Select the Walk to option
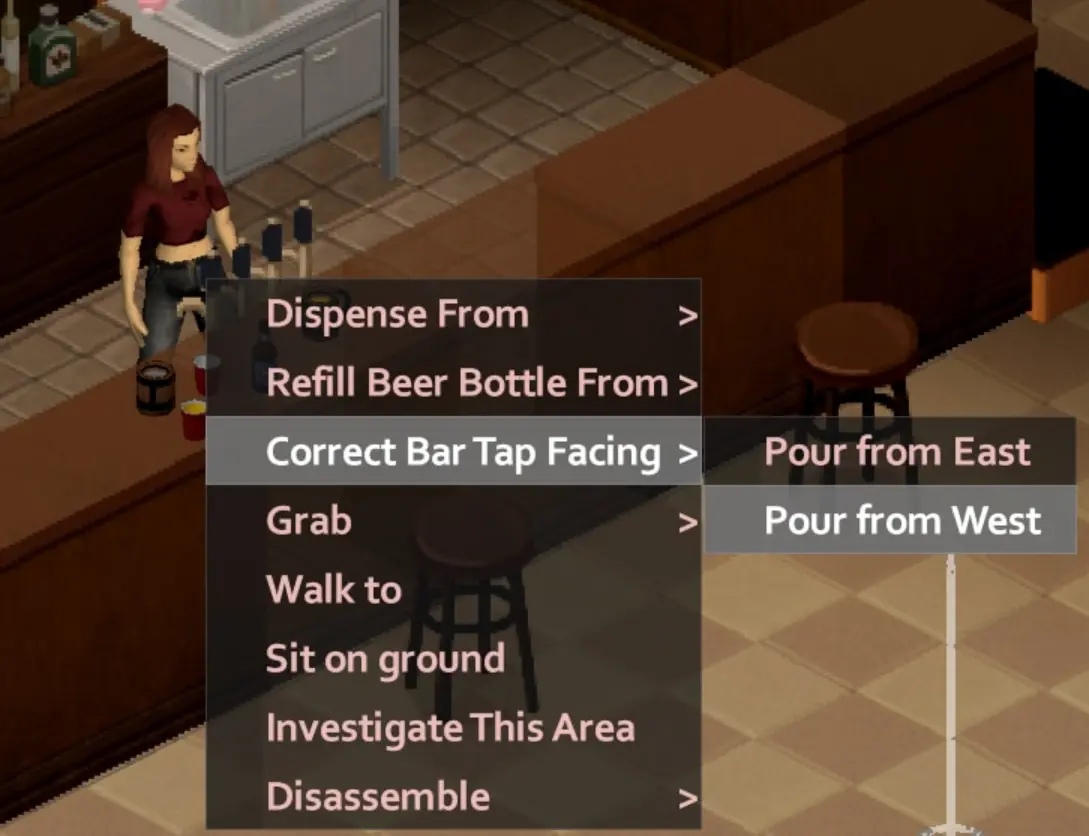The image size is (1089, 836). 452,590
